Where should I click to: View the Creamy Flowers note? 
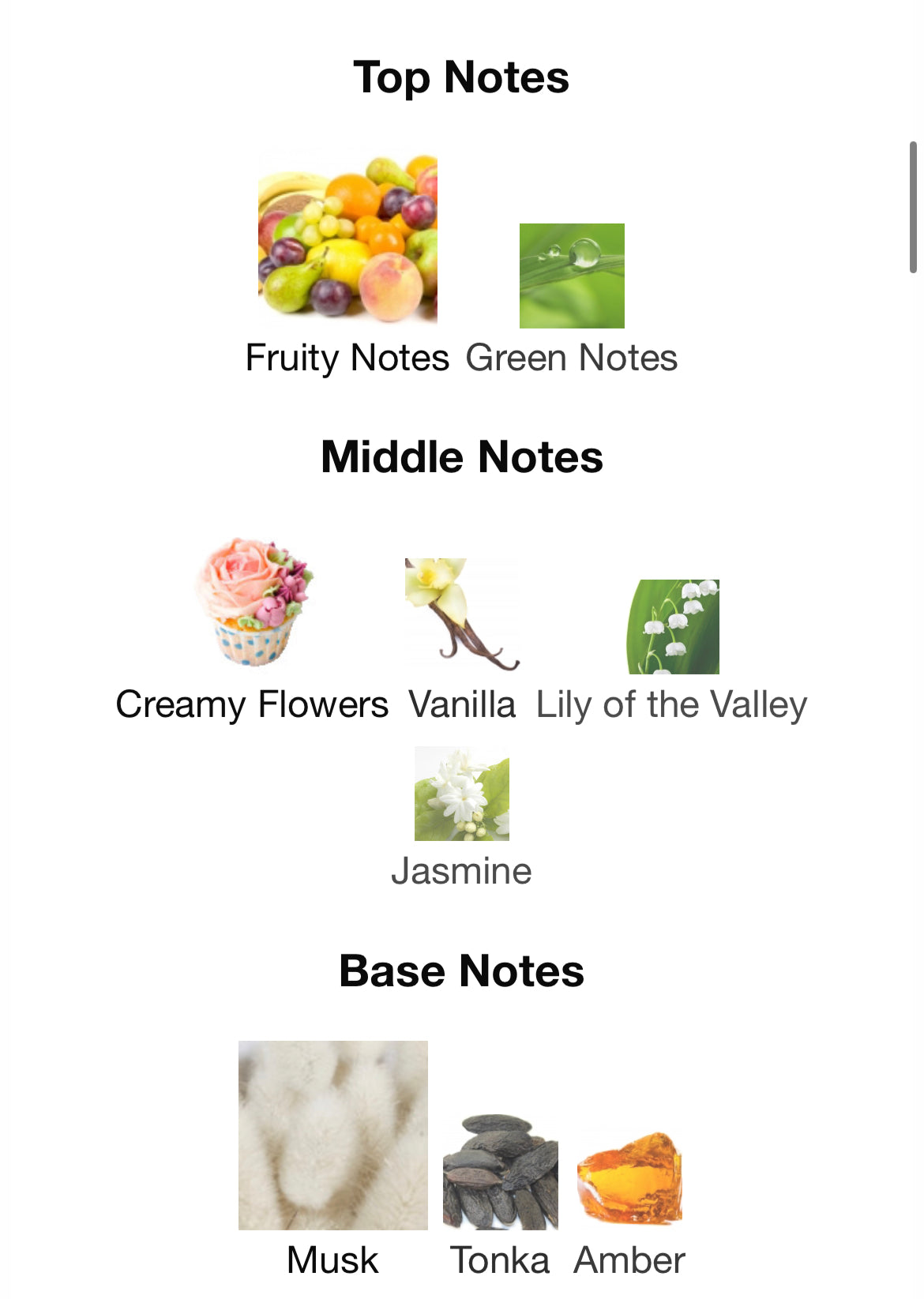253,603
